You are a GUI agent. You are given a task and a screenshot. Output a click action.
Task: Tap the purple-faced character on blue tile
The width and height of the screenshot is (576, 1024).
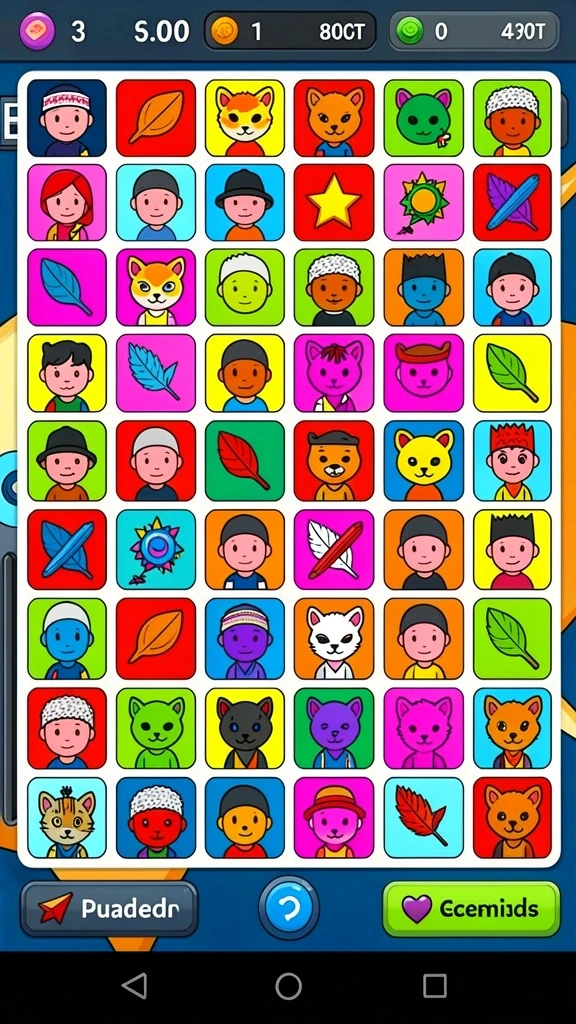pos(245,638)
